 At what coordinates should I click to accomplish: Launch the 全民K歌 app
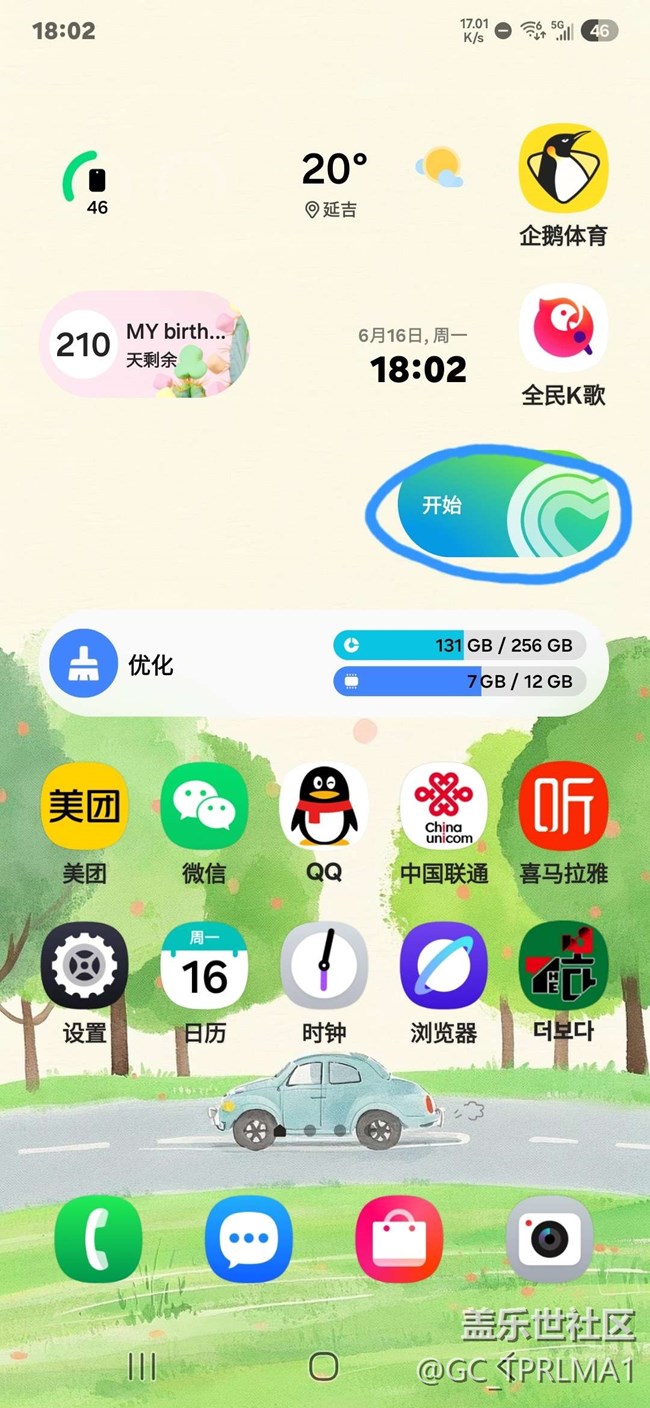coord(563,329)
